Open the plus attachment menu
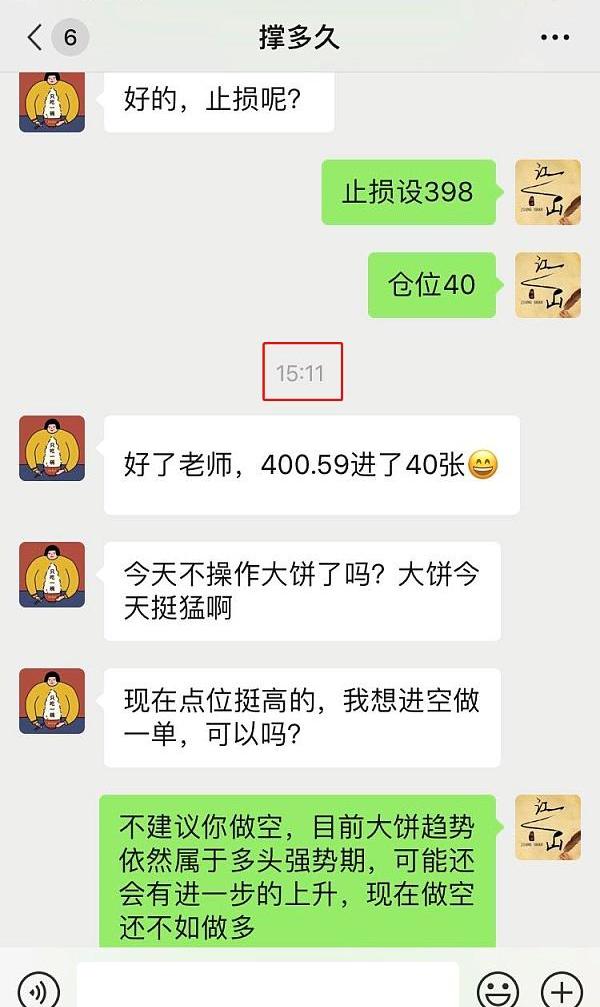This screenshot has height=1007, width=600. [561, 989]
